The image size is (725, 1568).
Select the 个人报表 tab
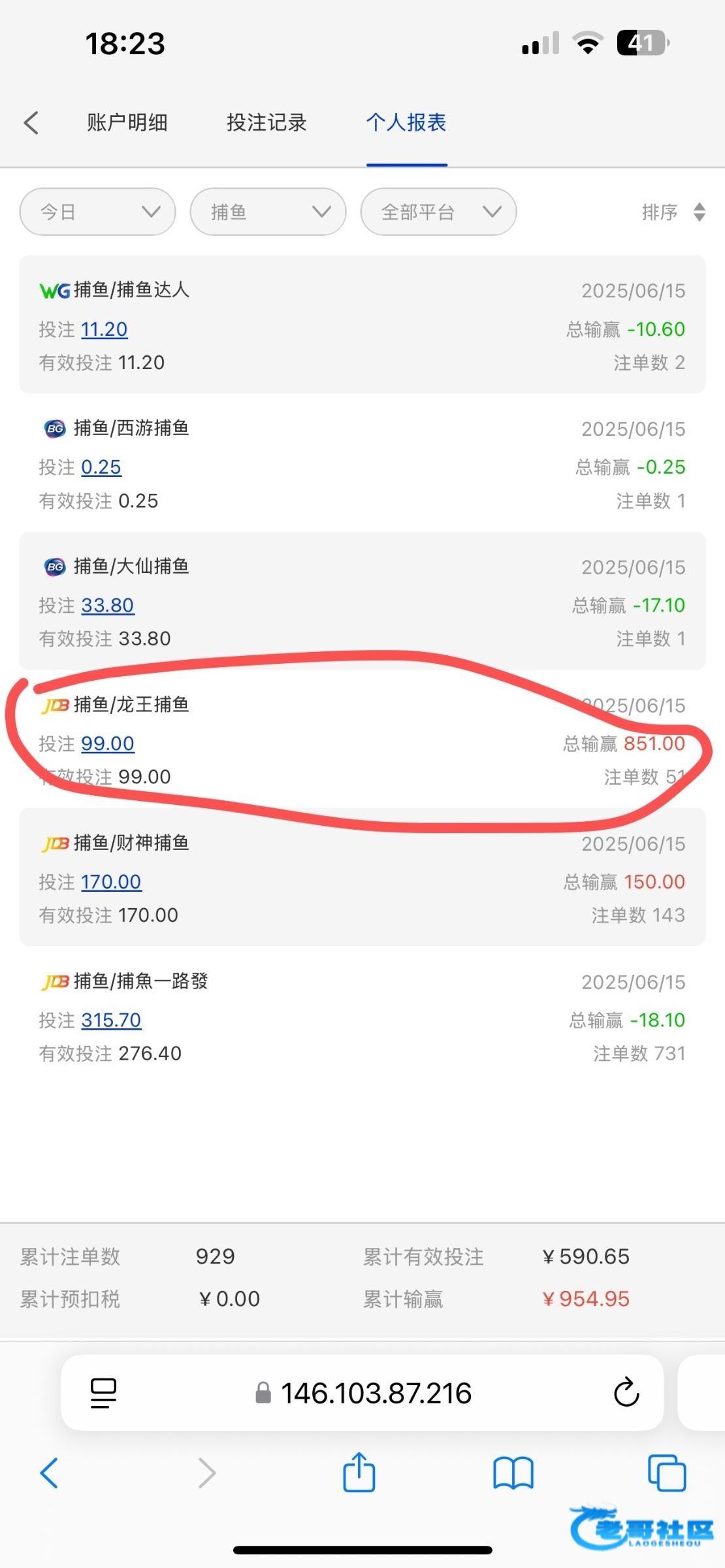[x=406, y=122]
